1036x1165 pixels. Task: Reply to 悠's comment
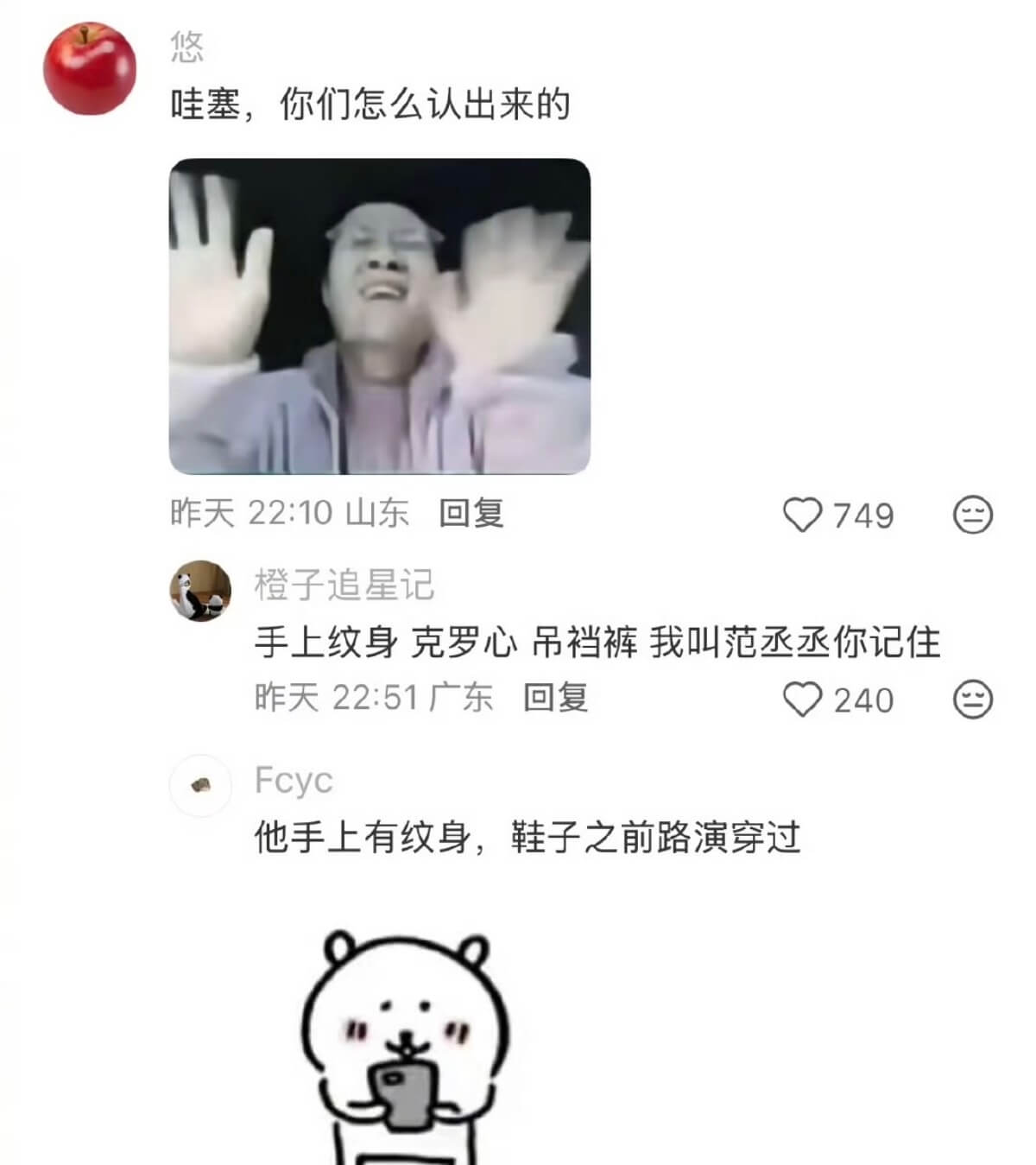click(x=471, y=513)
